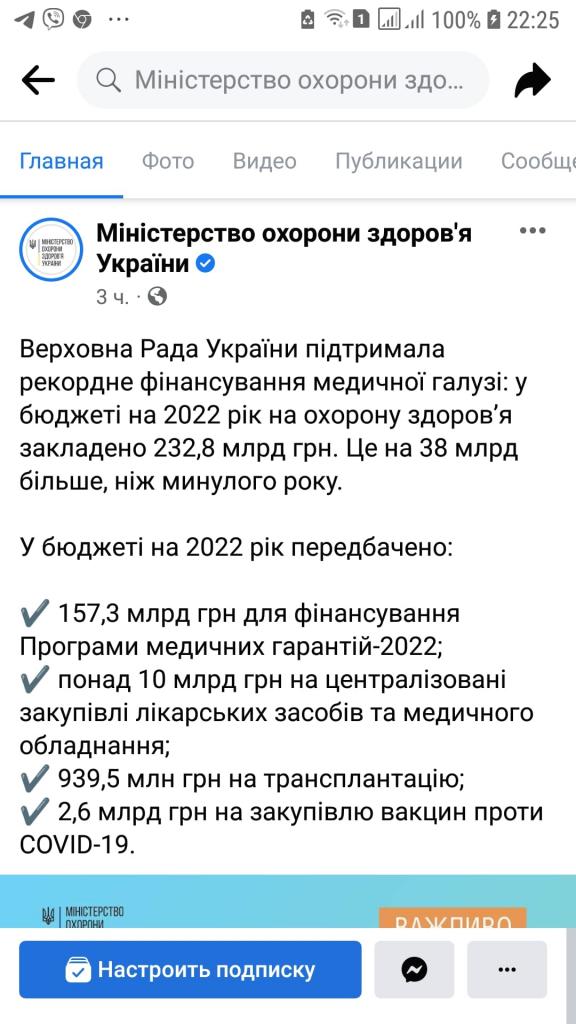The image size is (576, 1024).
Task: Open Міністерство охорони здоров'я України page name
Action: (x=284, y=248)
